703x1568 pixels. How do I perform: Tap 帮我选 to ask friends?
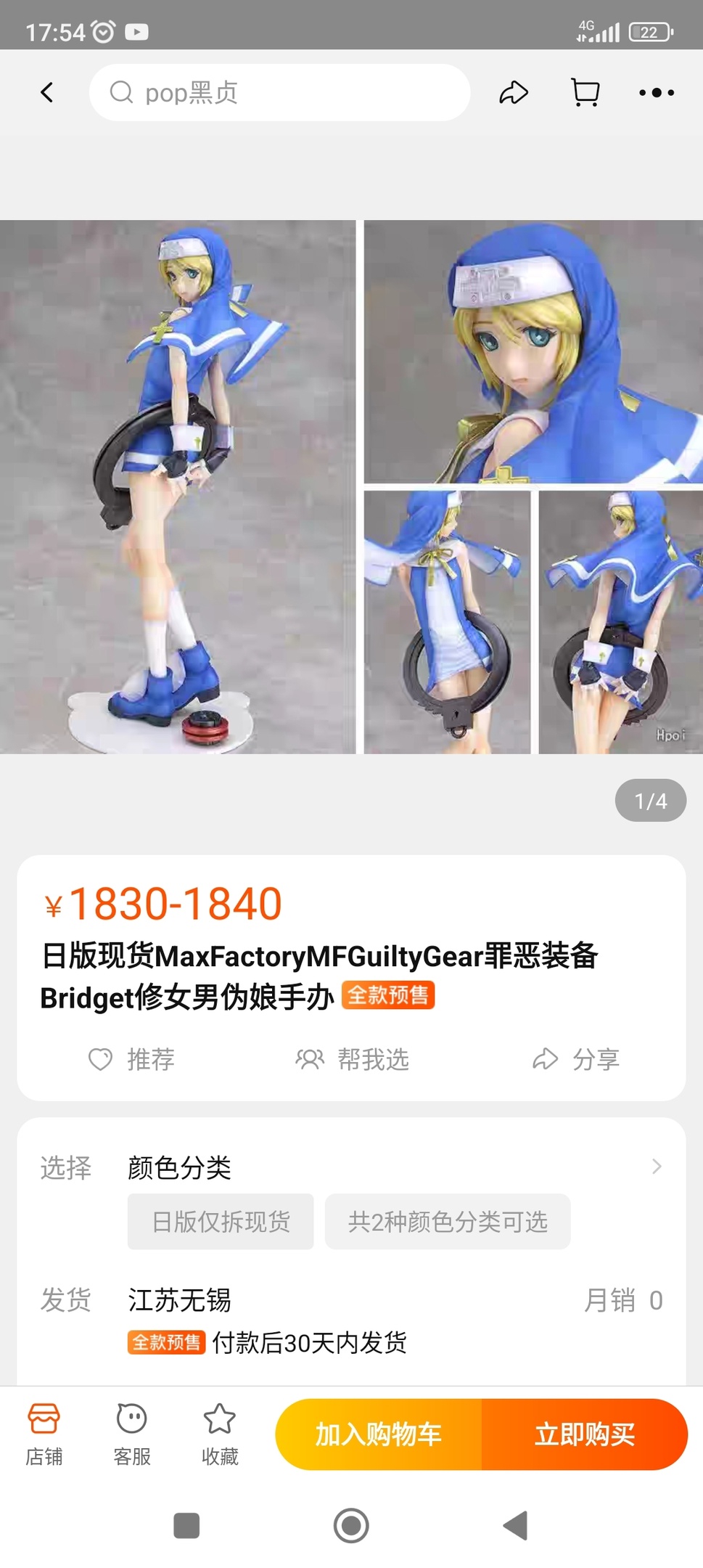click(352, 1059)
